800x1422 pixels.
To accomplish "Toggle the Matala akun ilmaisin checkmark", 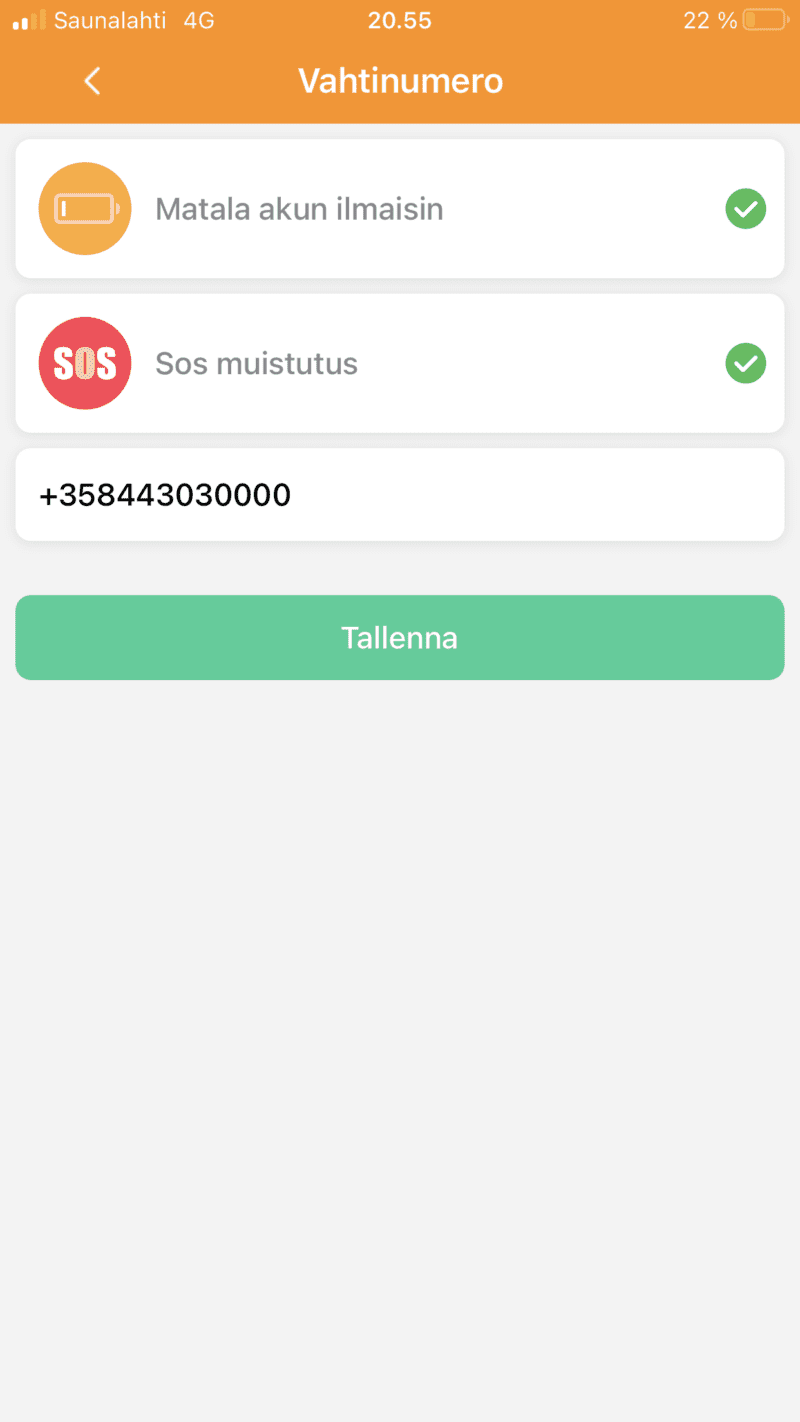I will pyautogui.click(x=745, y=209).
